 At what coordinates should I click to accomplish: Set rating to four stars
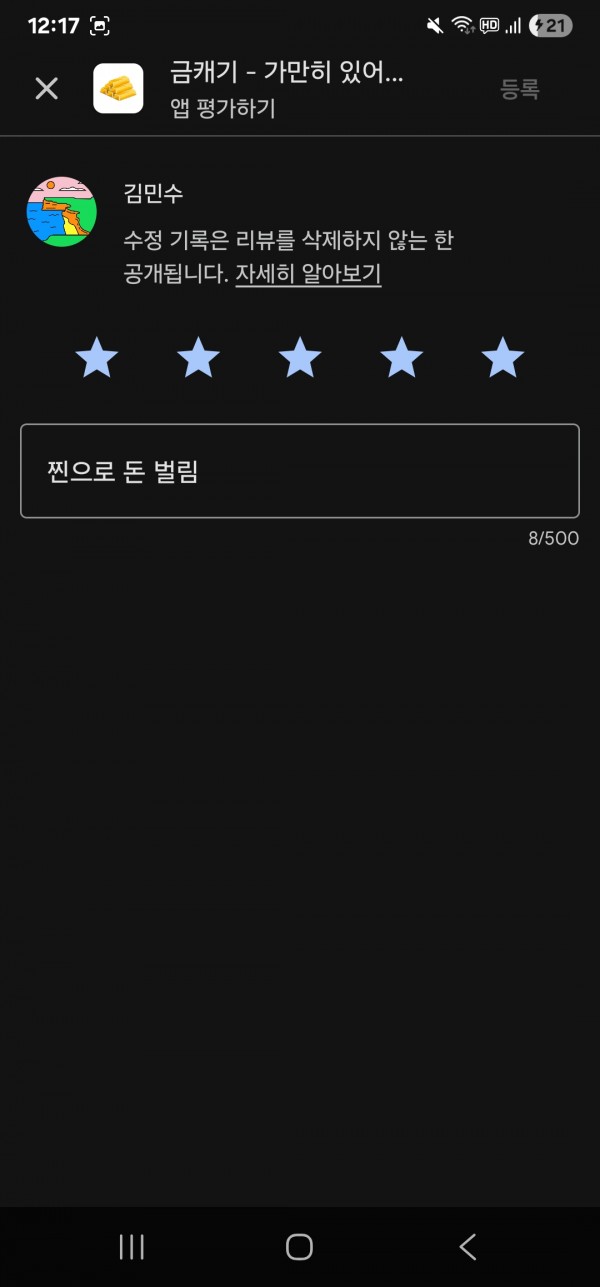pyautogui.click(x=401, y=357)
